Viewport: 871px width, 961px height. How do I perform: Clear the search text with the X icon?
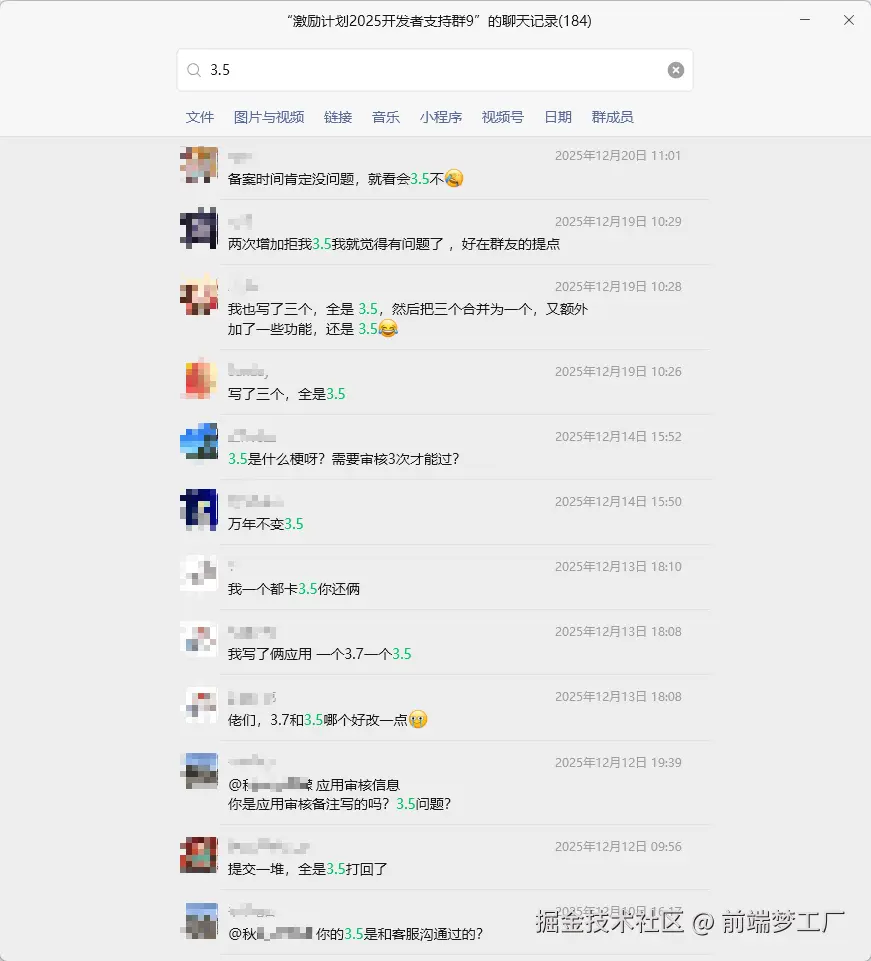[676, 70]
